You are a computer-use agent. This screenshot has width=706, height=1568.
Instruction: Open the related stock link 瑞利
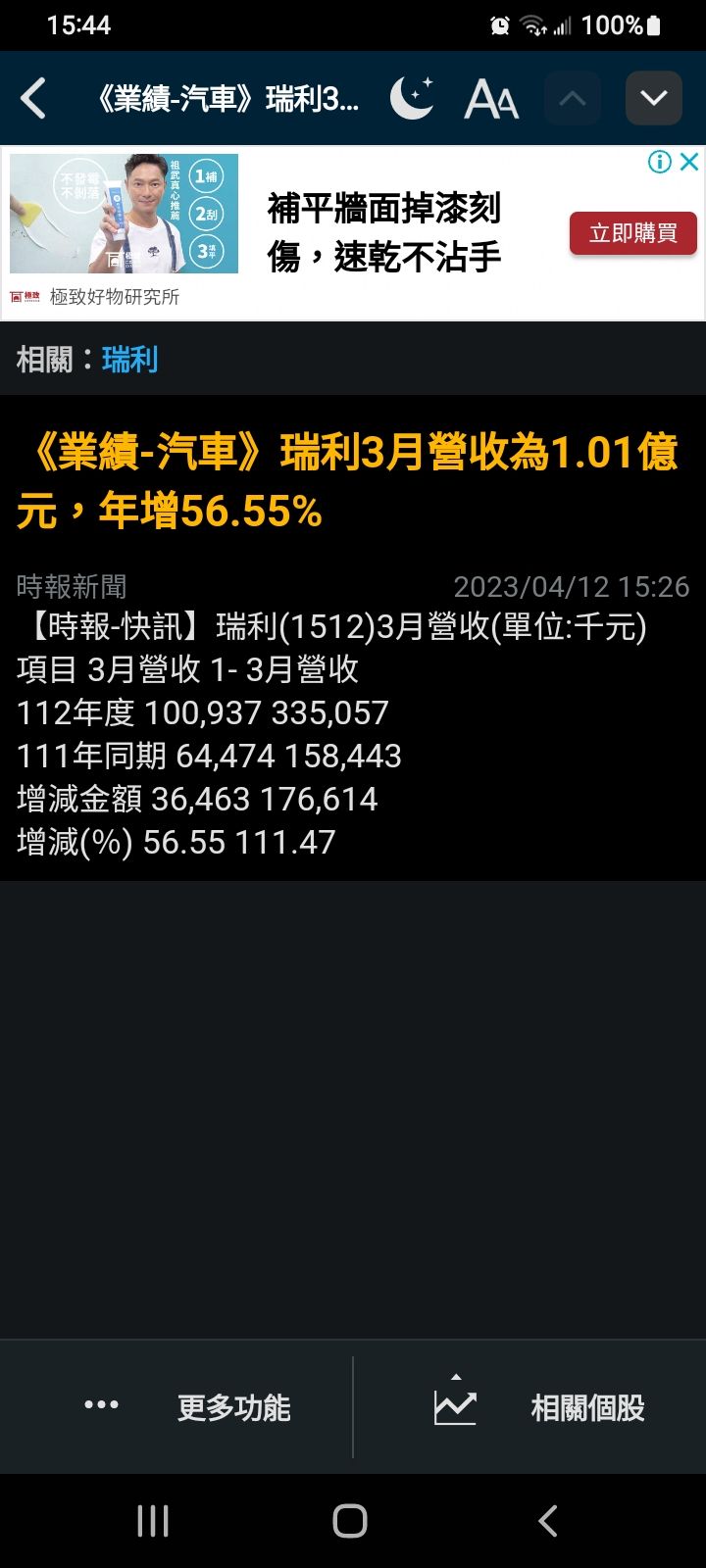pyautogui.click(x=129, y=360)
